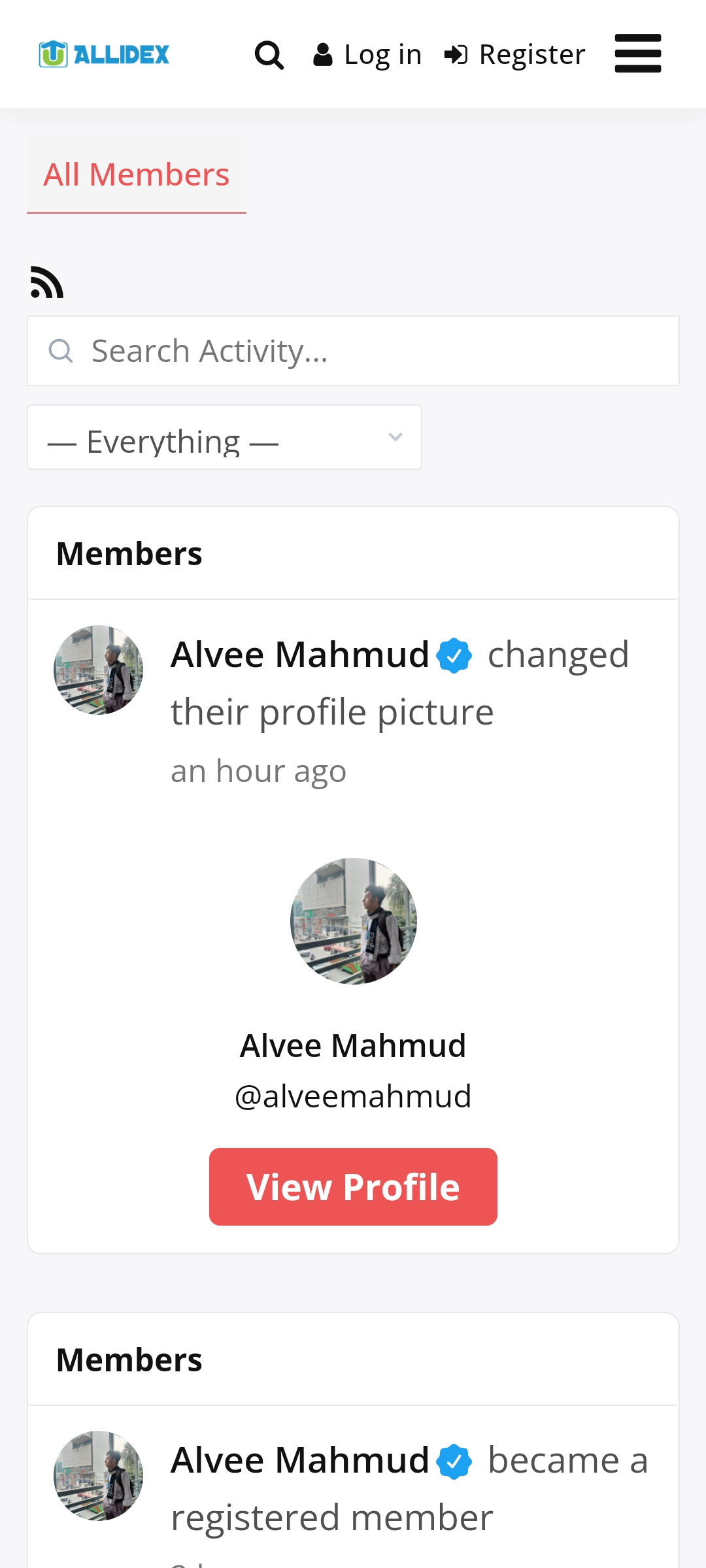Tap the Allidex logo to go home
The height and width of the screenshot is (1568, 706).
104,54
